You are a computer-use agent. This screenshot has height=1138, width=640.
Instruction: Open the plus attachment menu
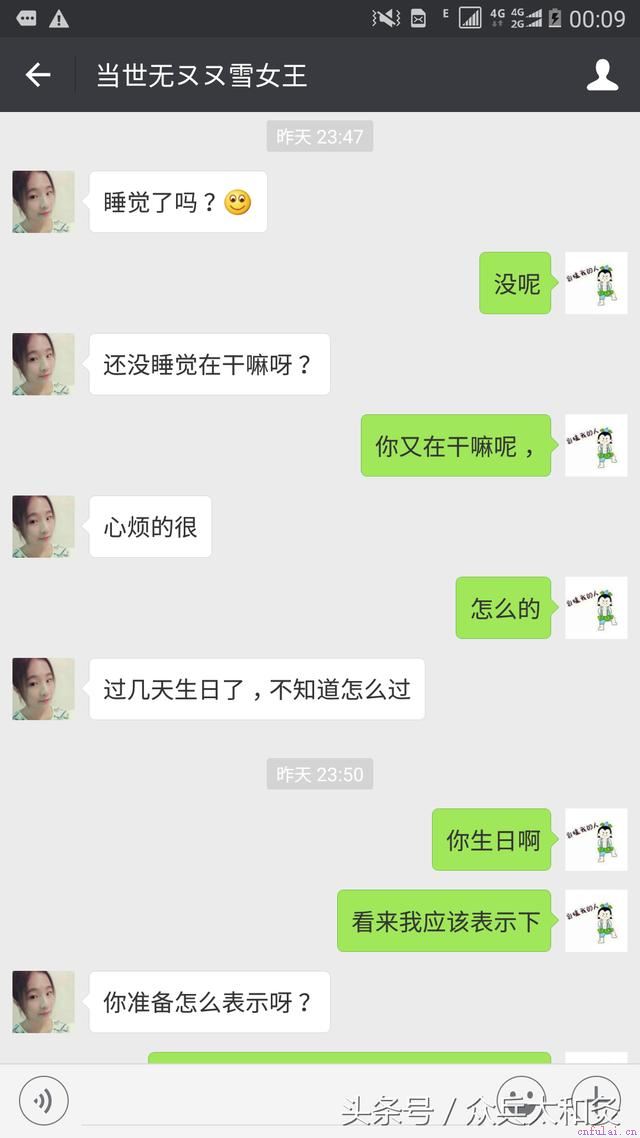point(595,1100)
